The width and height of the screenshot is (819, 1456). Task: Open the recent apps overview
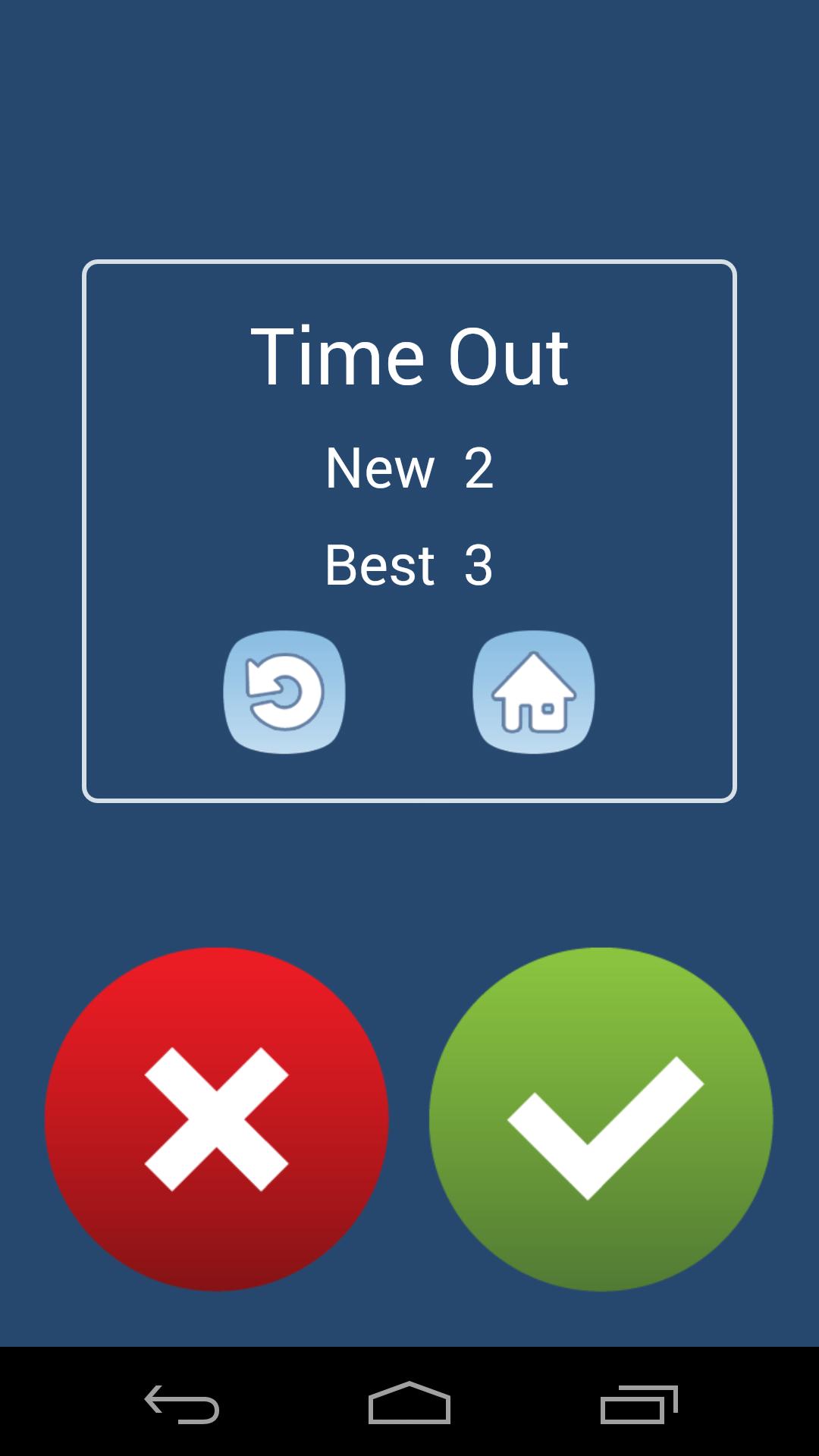[639, 1404]
